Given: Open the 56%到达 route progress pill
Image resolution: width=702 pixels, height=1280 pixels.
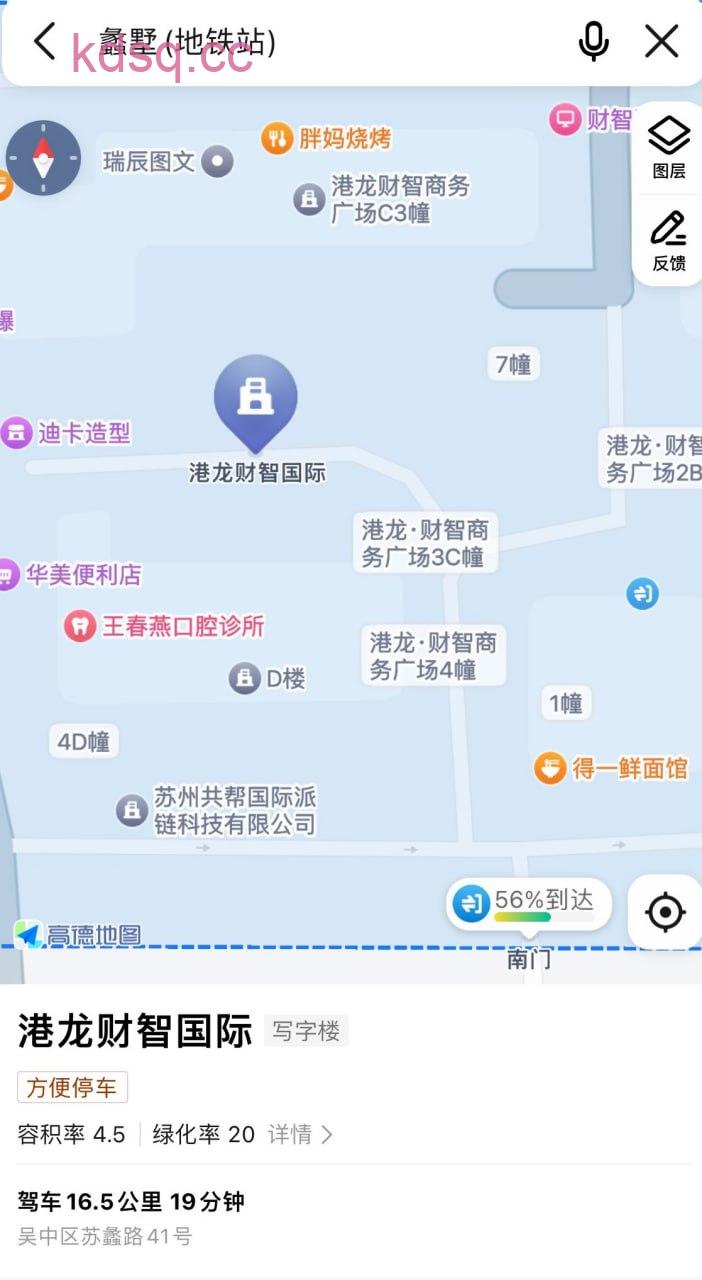Looking at the screenshot, I should pyautogui.click(x=528, y=902).
